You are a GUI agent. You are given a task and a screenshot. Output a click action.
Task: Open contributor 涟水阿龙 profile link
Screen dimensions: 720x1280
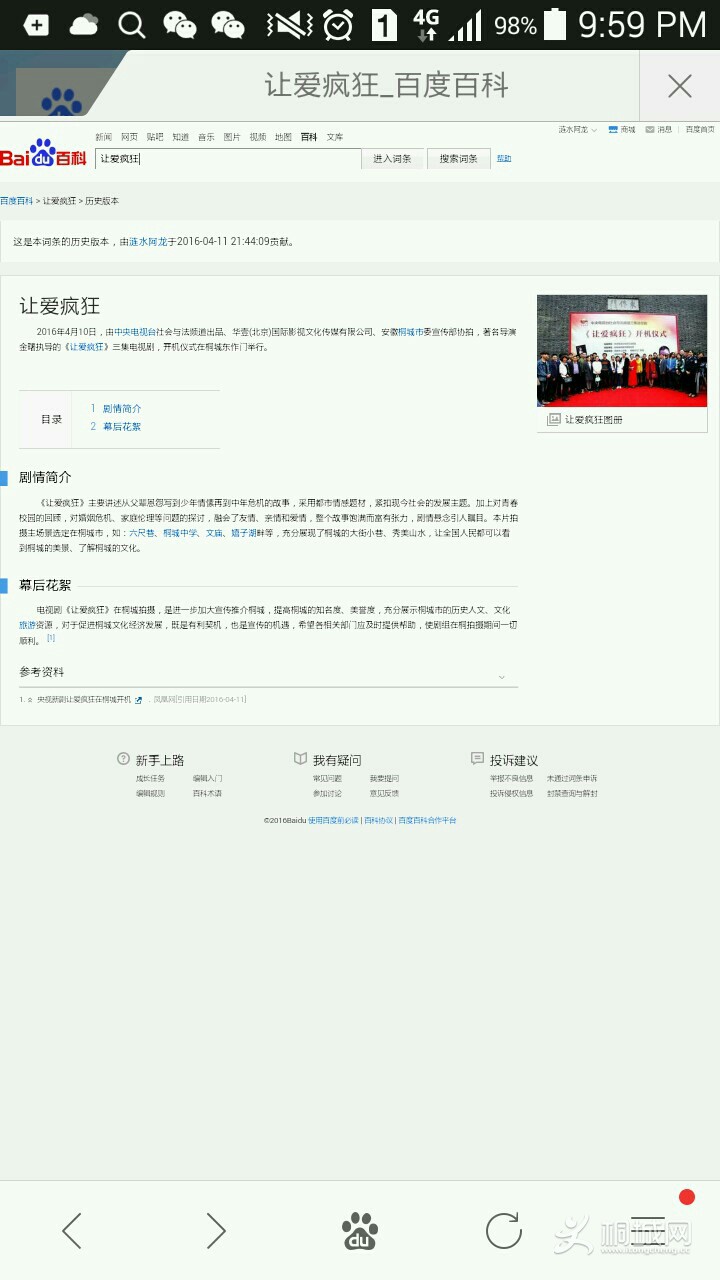coord(147,242)
